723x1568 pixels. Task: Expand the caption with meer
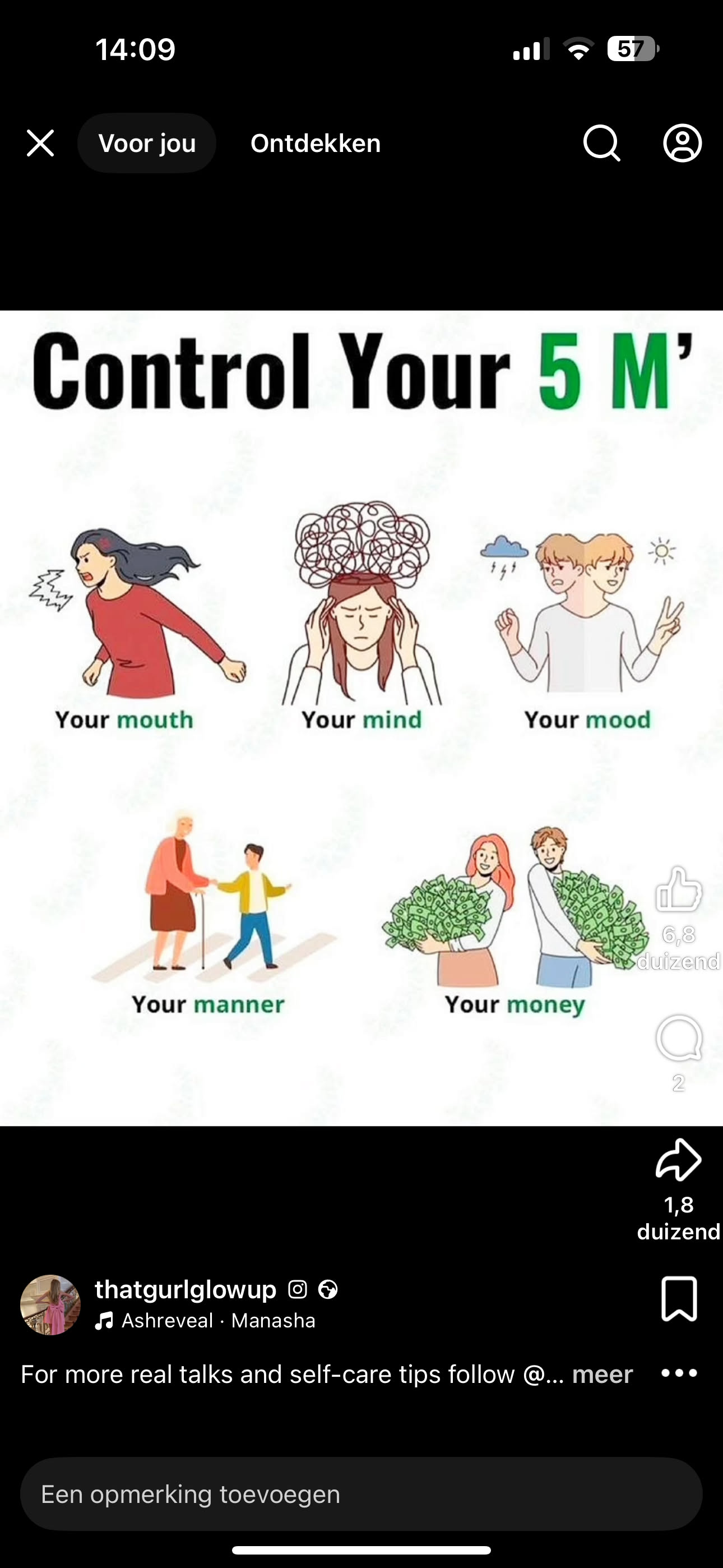point(602,1375)
